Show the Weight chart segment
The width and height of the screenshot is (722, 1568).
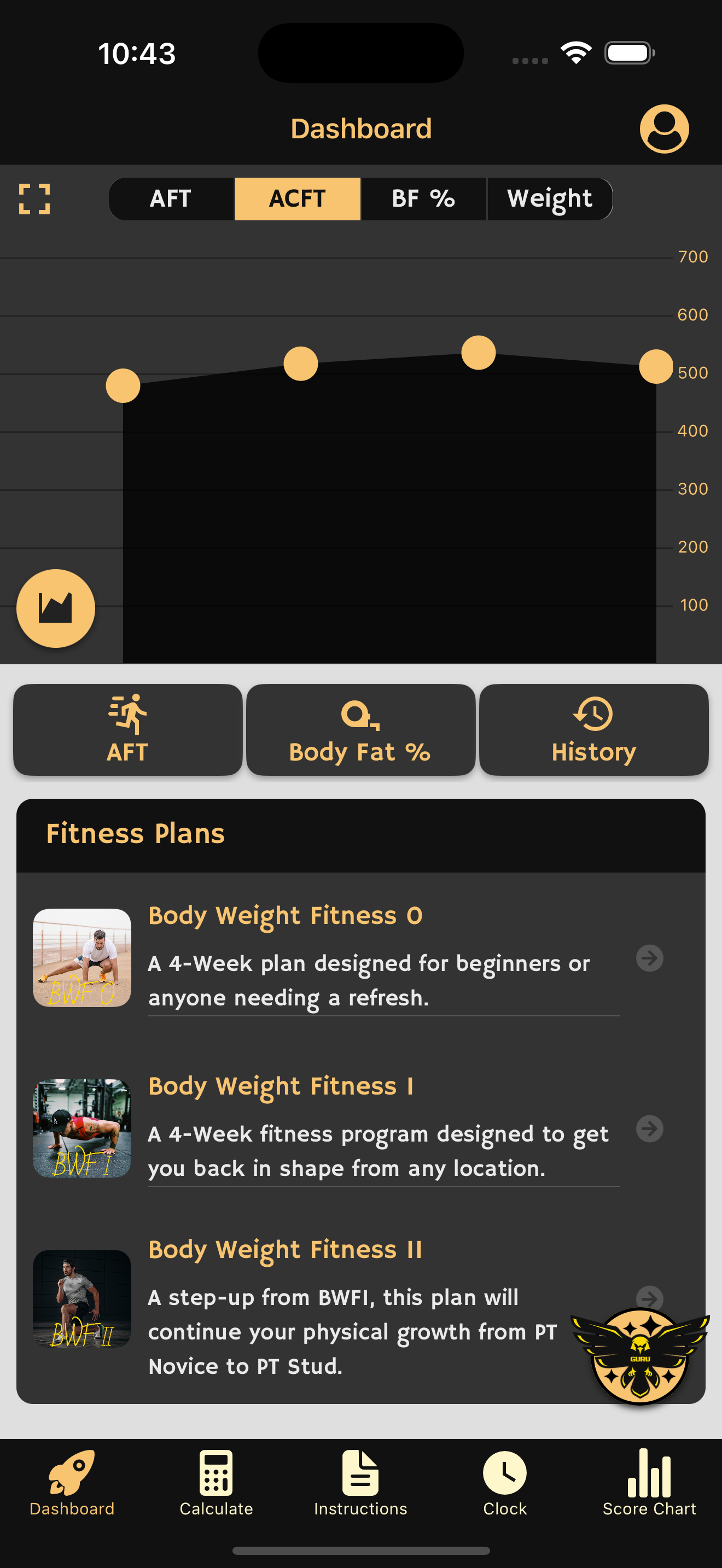click(x=550, y=199)
